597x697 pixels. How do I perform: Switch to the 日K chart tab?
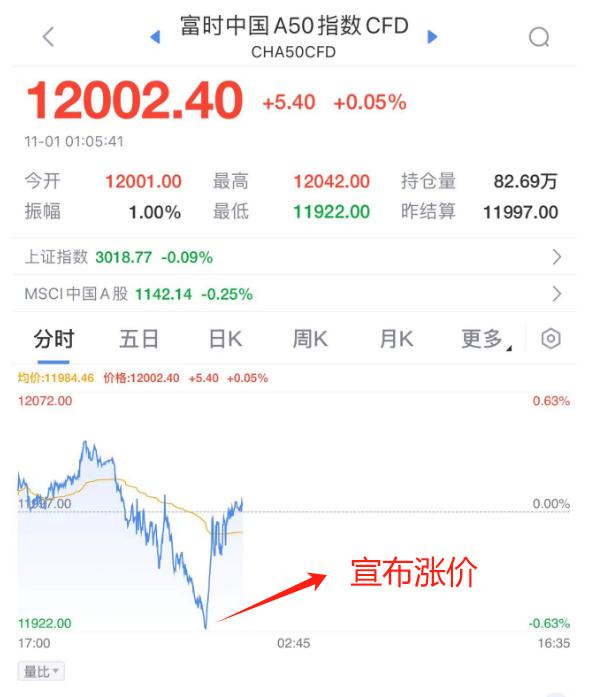coord(225,339)
